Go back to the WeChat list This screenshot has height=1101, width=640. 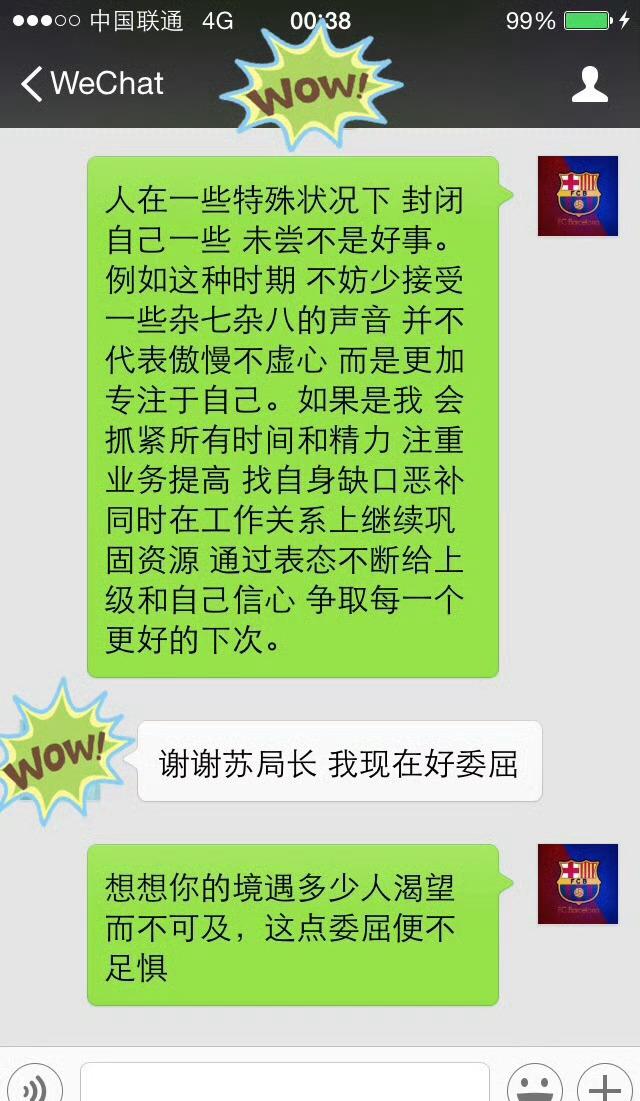[x=92, y=84]
